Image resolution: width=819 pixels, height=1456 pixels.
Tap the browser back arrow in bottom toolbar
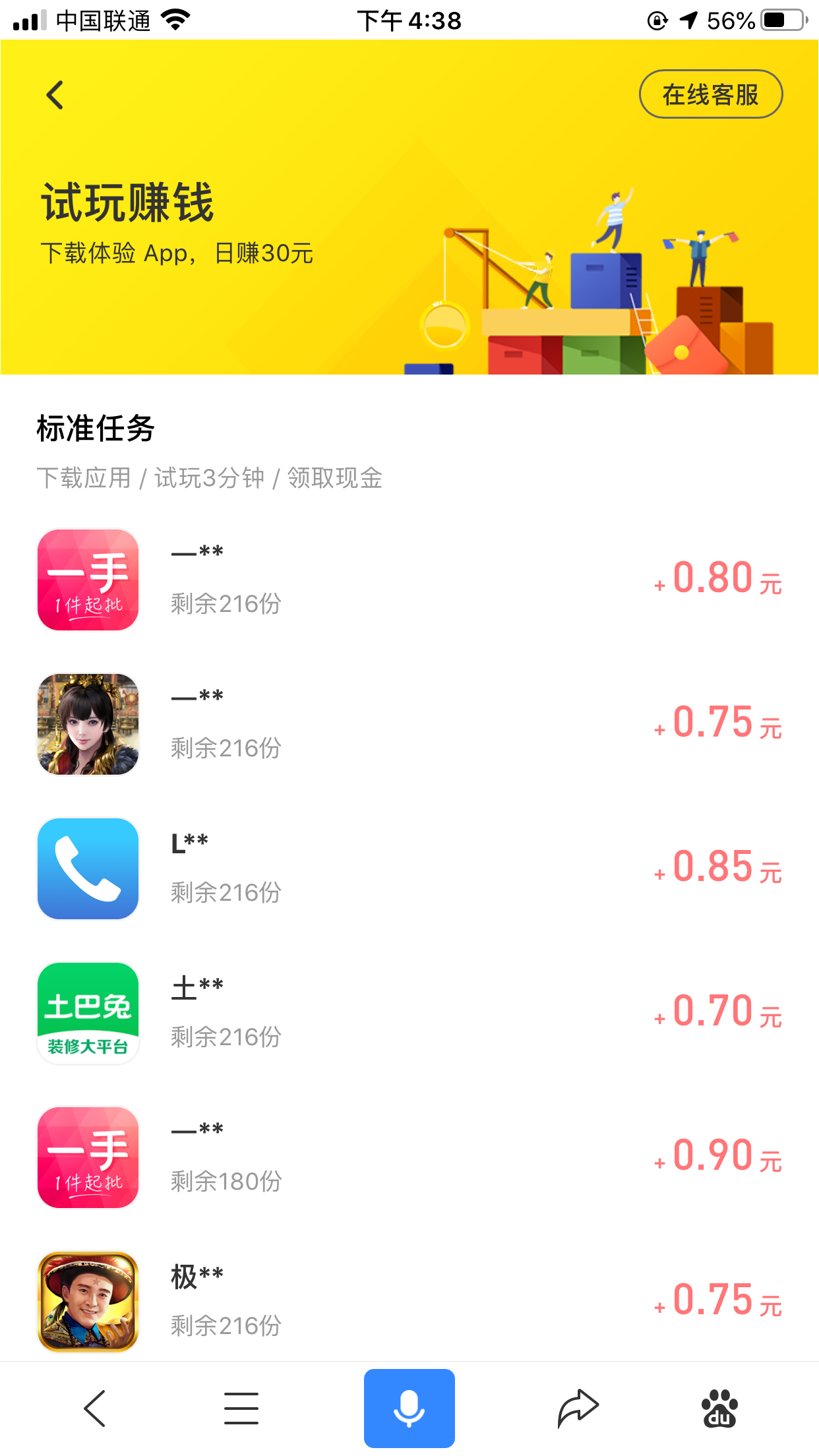(95, 1409)
